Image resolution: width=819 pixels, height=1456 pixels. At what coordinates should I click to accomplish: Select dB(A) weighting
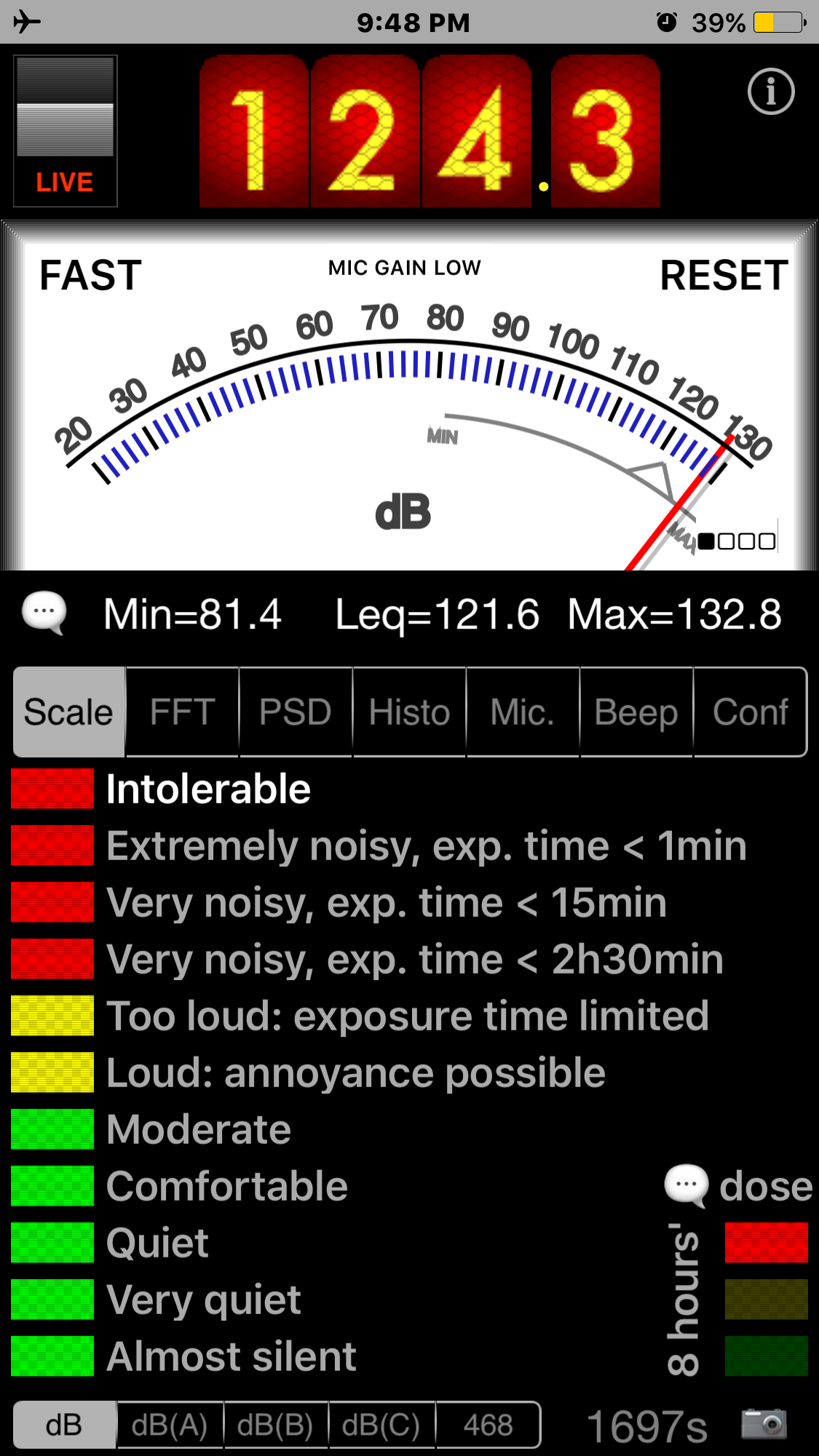tap(170, 1425)
